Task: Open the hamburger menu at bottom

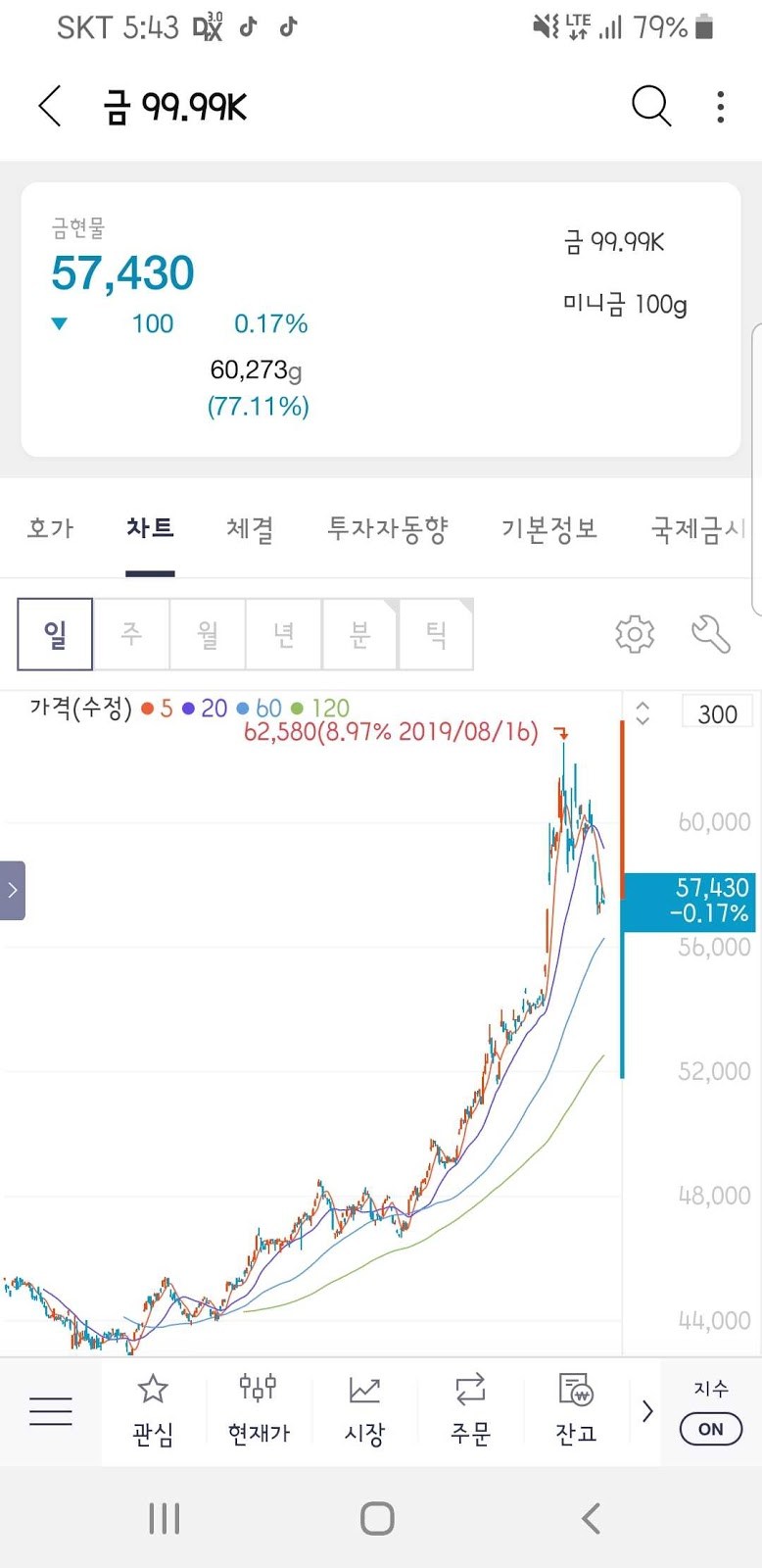Action: (51, 1411)
